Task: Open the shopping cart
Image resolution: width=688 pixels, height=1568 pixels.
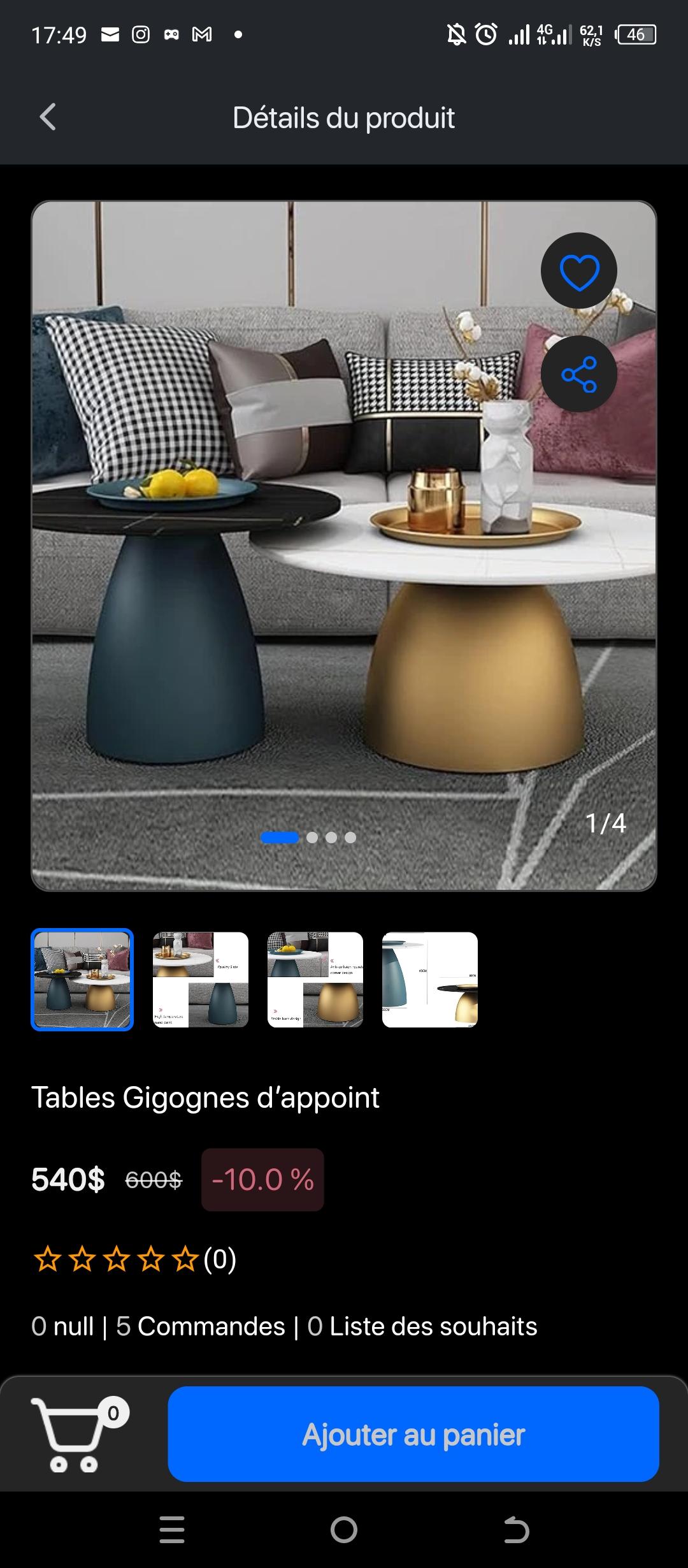Action: point(73,1434)
